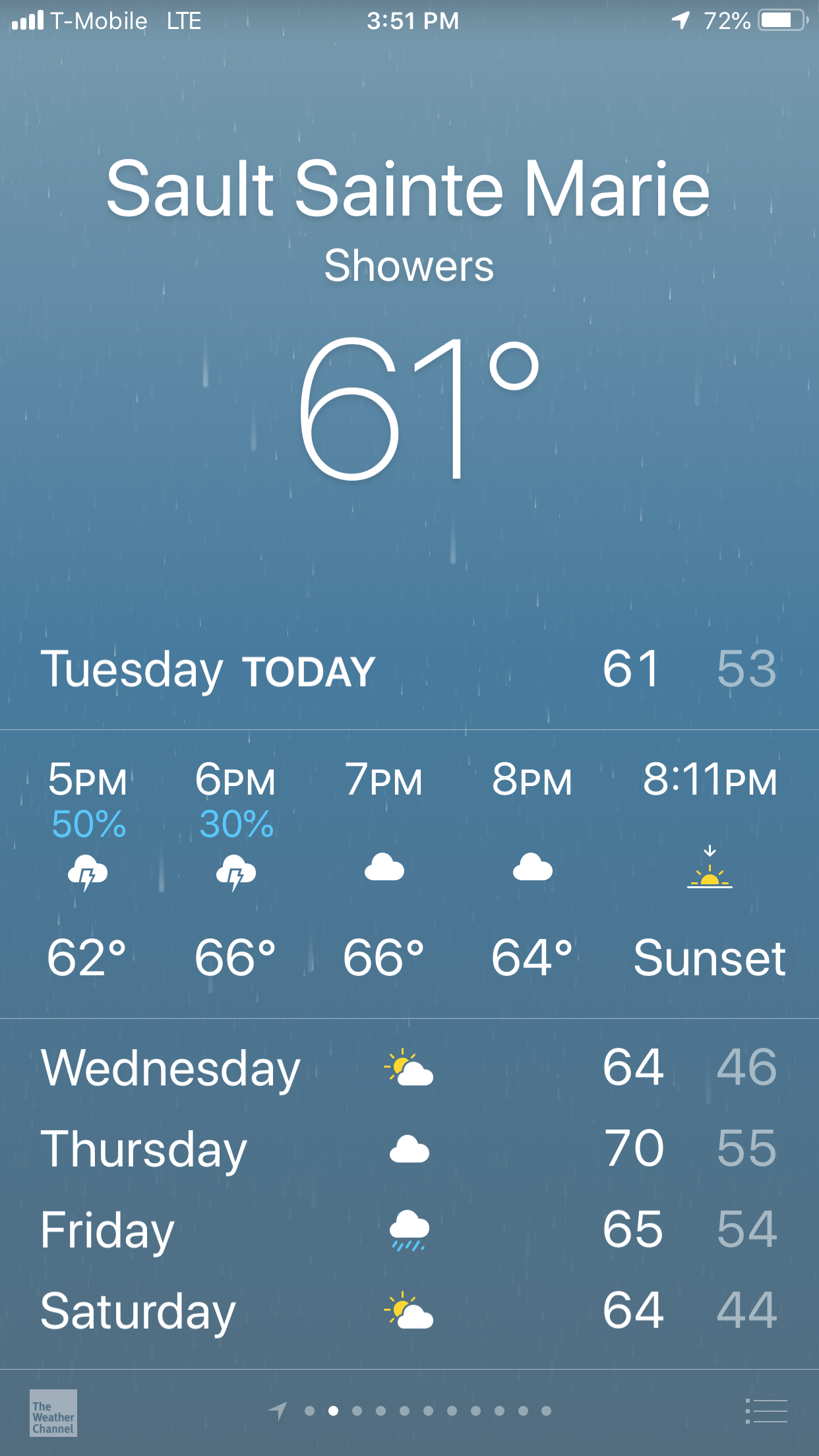
Task: Open The Weather Channel link
Action: pyautogui.click(x=53, y=1412)
